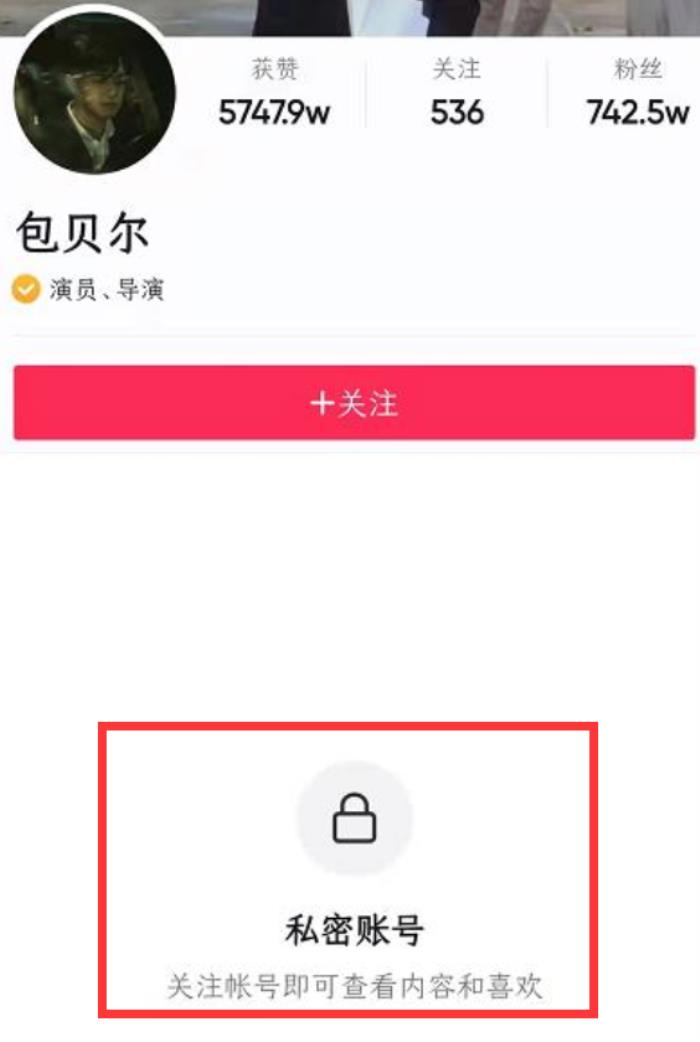View the 获赞 likes count details
The width and height of the screenshot is (700, 1042).
[274, 95]
